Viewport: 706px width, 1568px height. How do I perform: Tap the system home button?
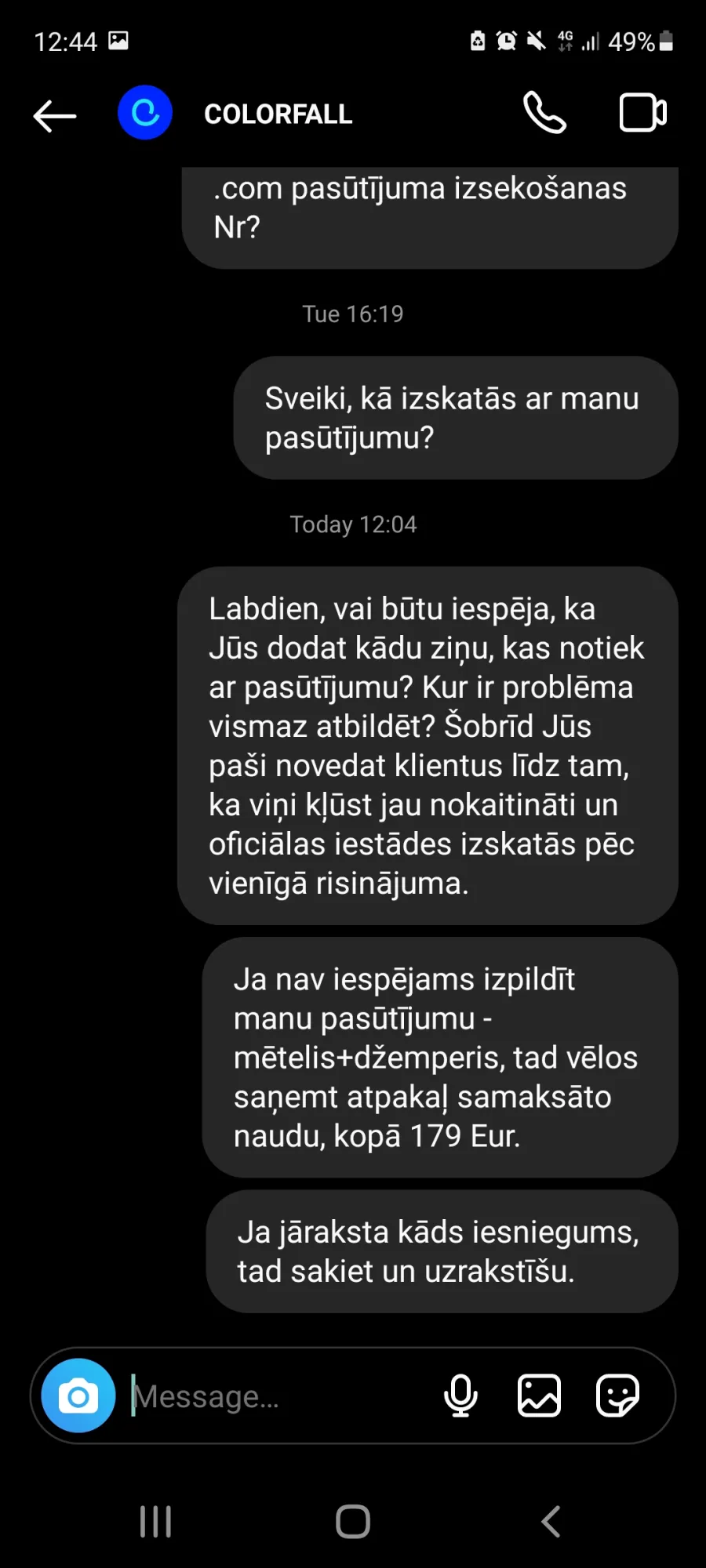click(x=353, y=1522)
